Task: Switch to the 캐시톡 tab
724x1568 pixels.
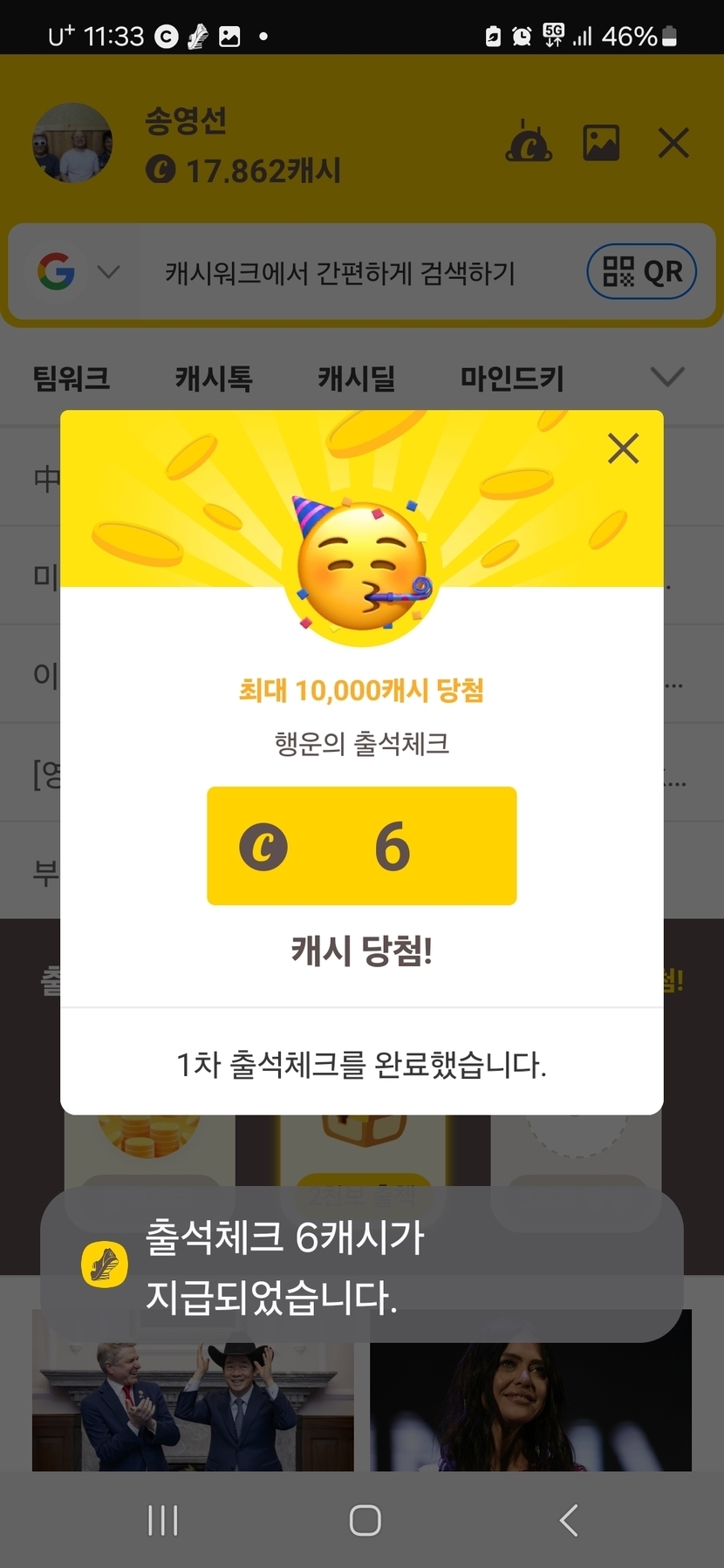Action: tap(214, 378)
